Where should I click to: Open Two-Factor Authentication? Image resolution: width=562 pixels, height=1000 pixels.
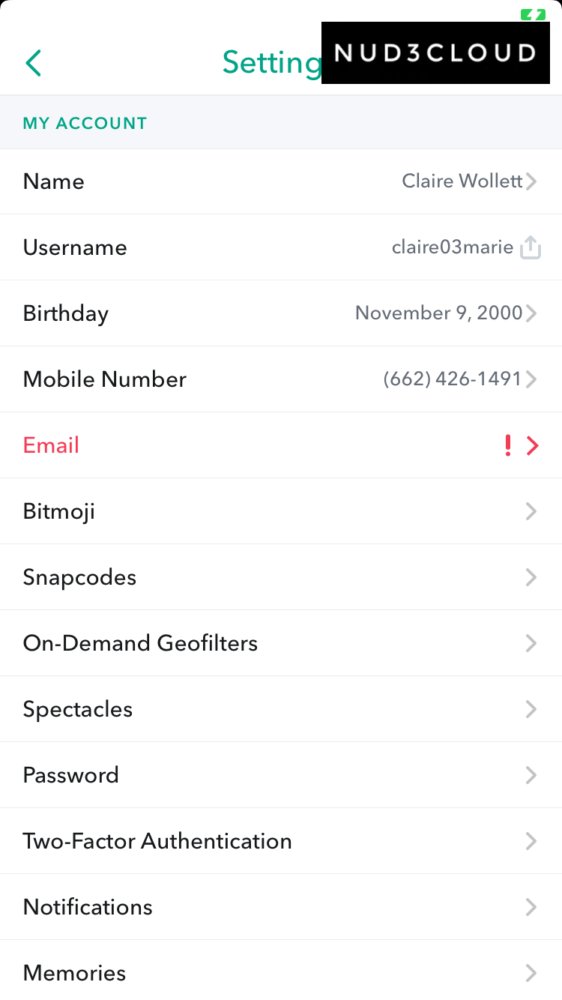(281, 841)
